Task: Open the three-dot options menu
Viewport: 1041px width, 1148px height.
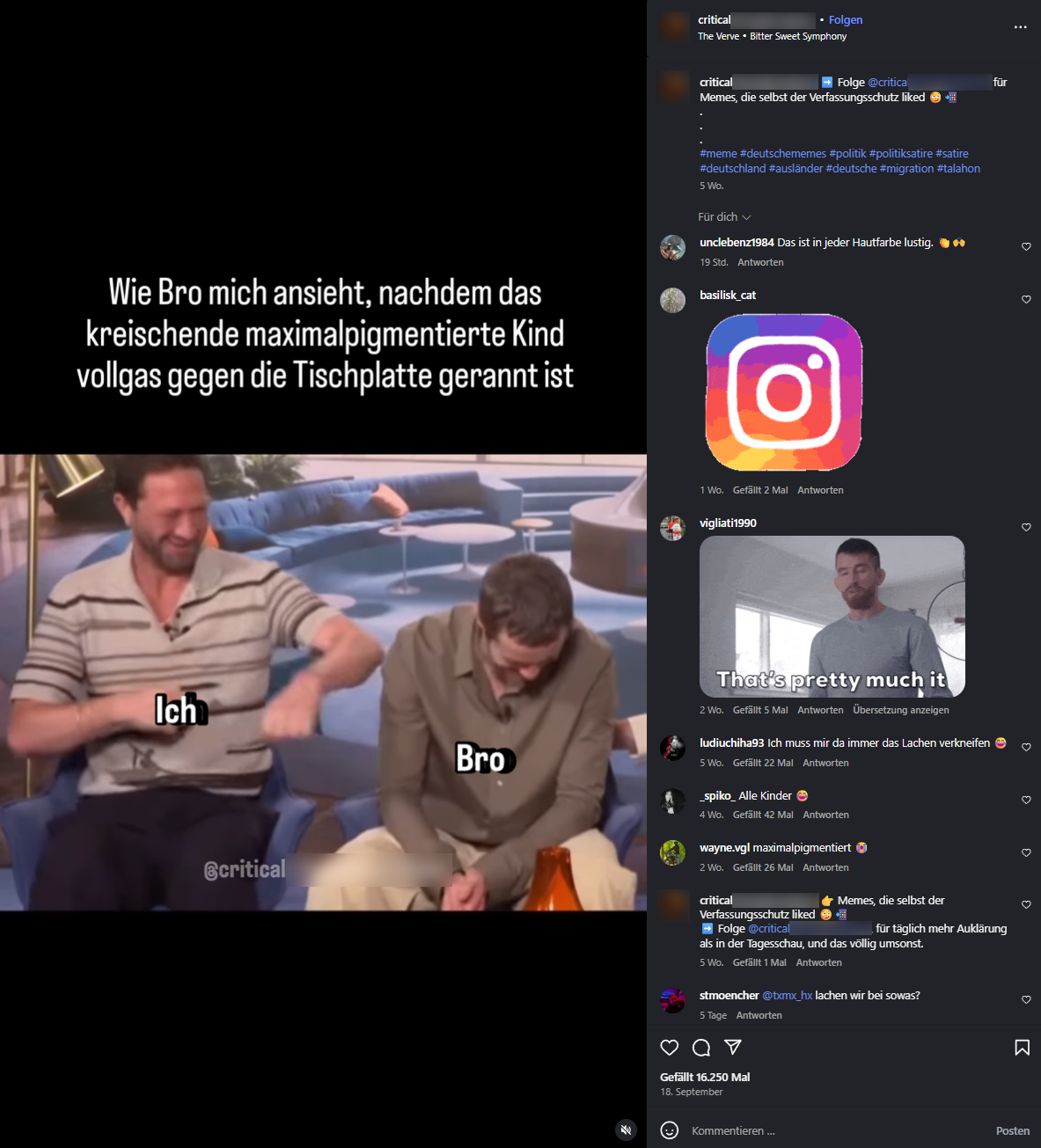Action: [x=1020, y=27]
